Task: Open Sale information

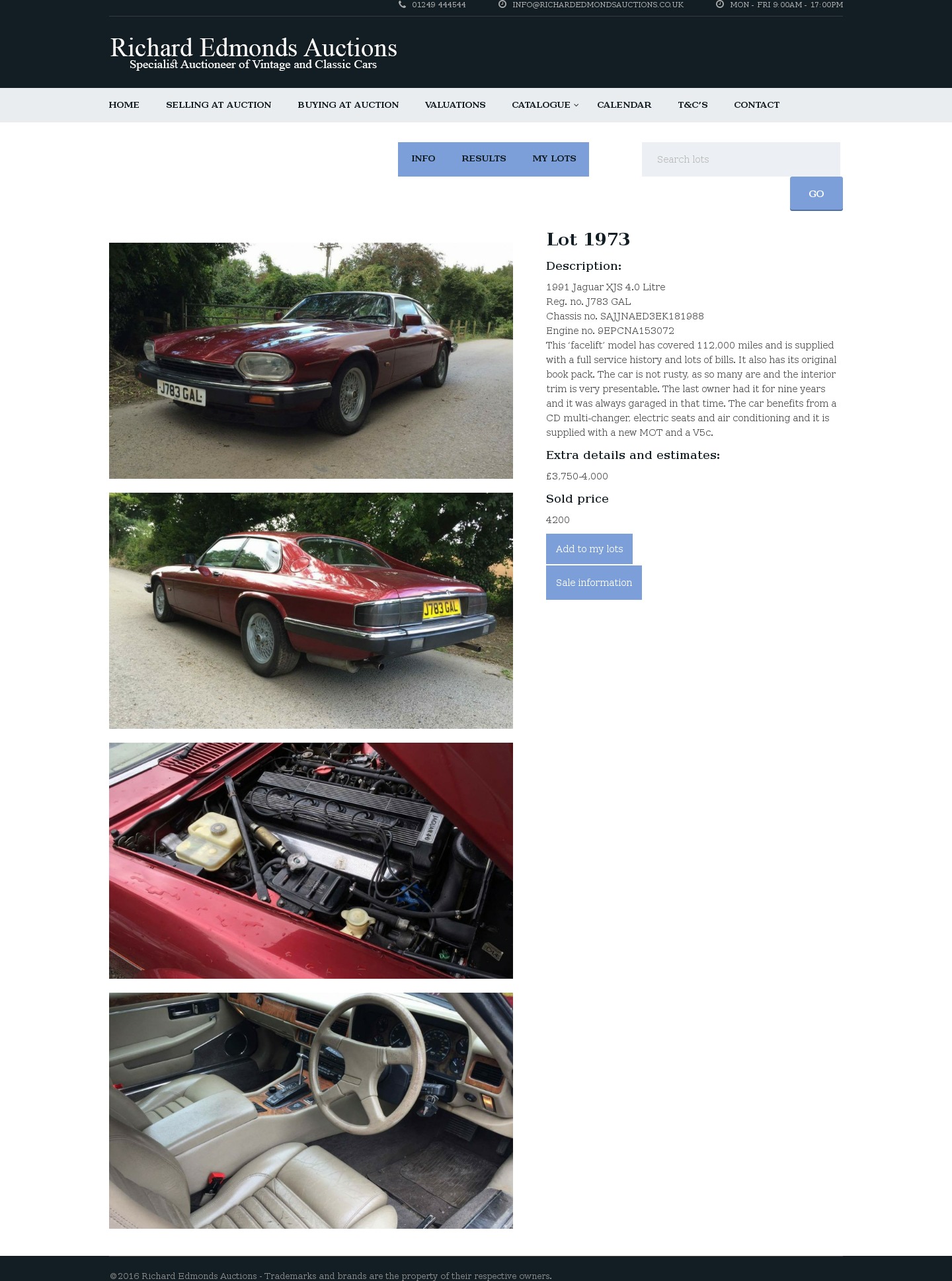Action: click(x=594, y=583)
